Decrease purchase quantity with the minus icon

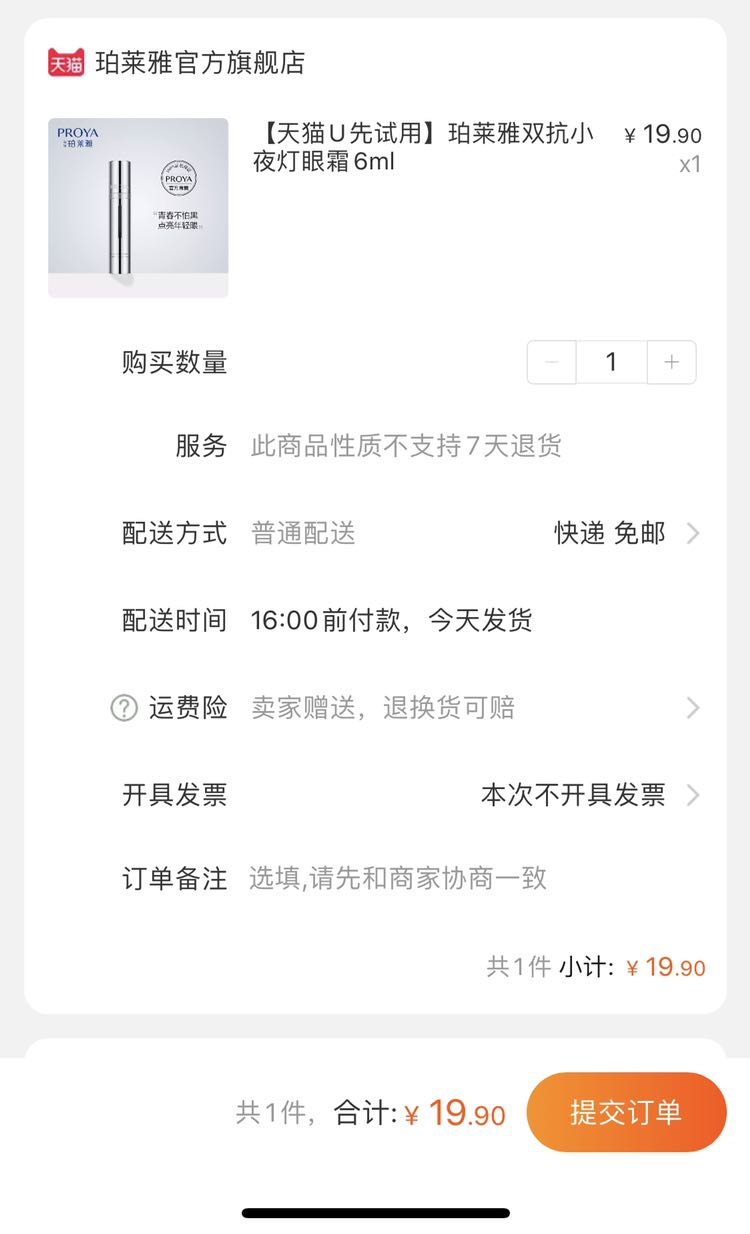549,362
